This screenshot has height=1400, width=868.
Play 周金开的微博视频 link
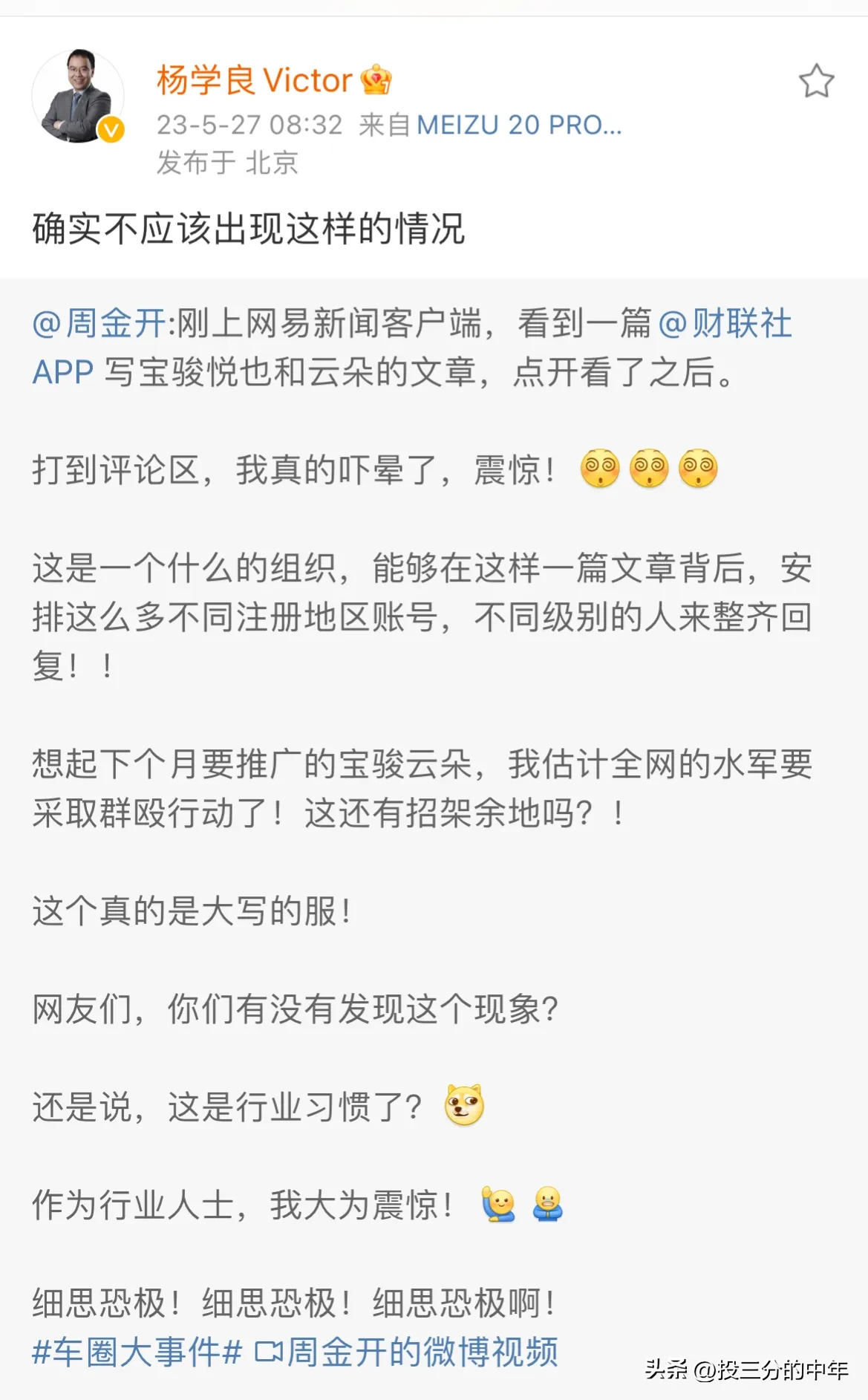(407, 1352)
